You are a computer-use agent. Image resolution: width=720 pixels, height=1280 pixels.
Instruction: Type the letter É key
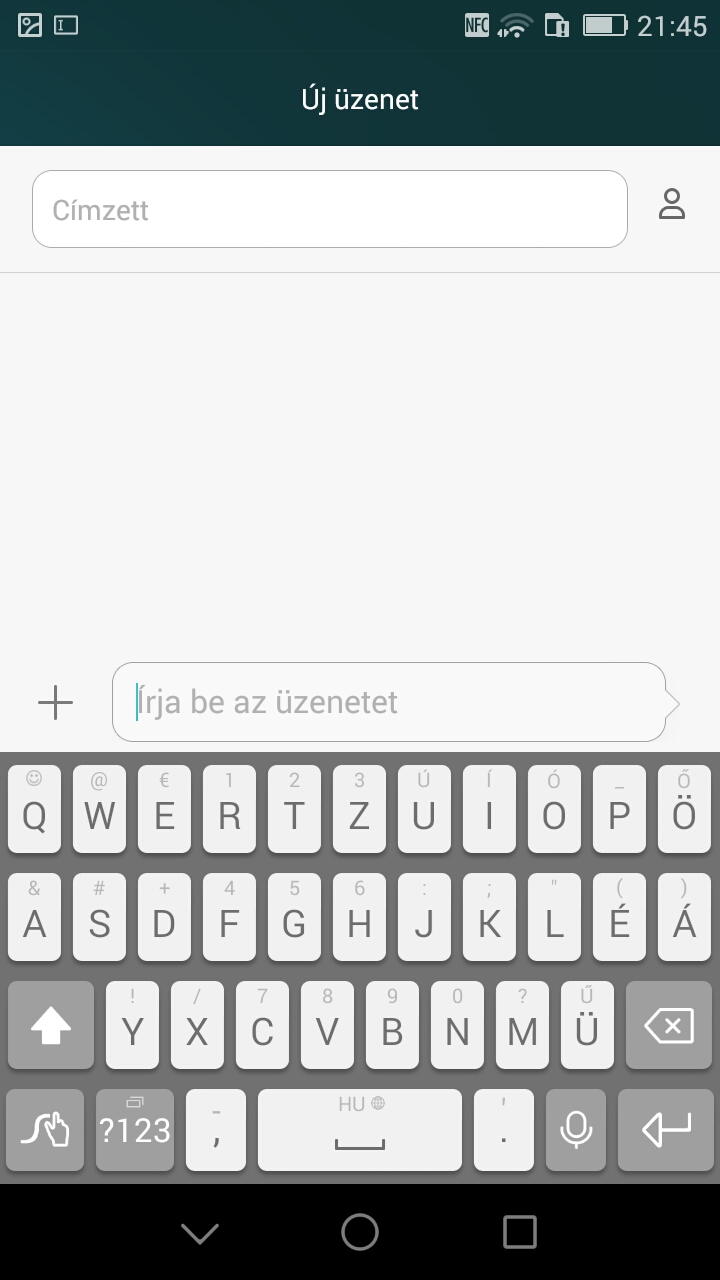click(619, 917)
